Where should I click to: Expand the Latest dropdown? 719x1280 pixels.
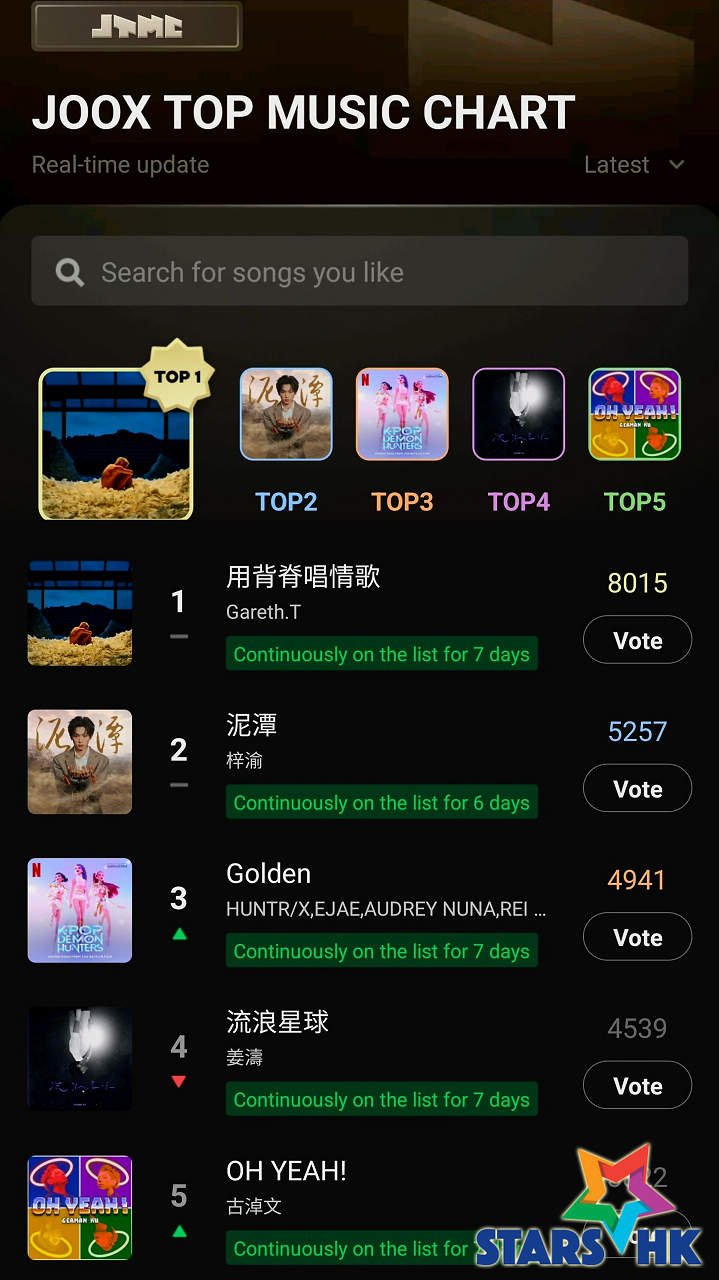pos(634,165)
